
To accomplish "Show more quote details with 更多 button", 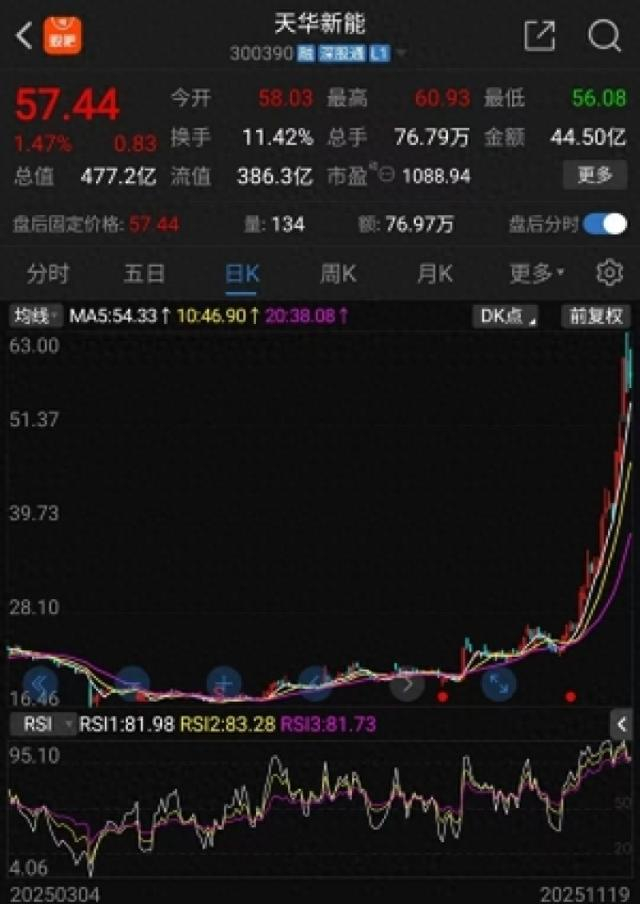I will (x=595, y=175).
